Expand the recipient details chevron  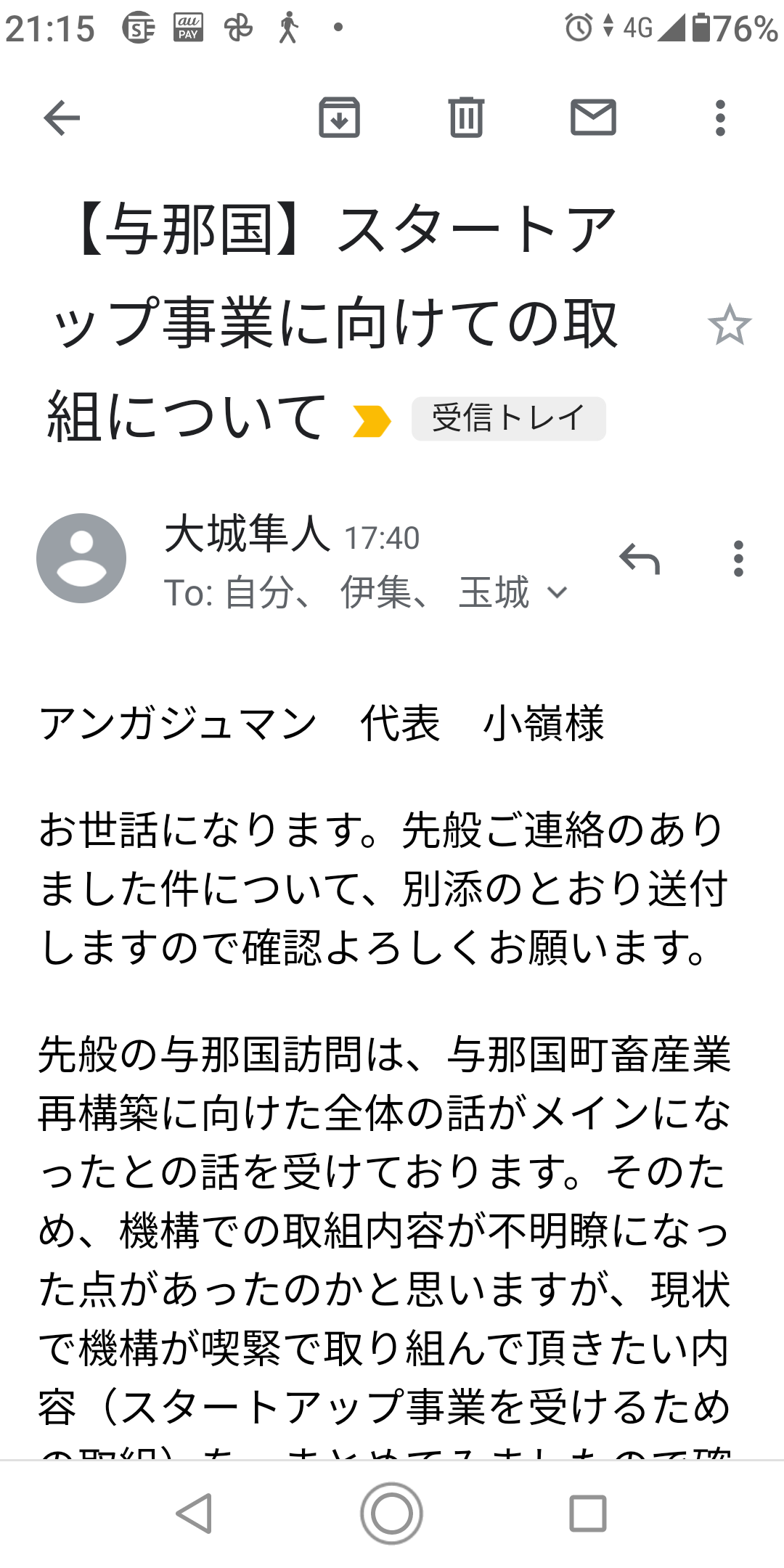pos(557,592)
